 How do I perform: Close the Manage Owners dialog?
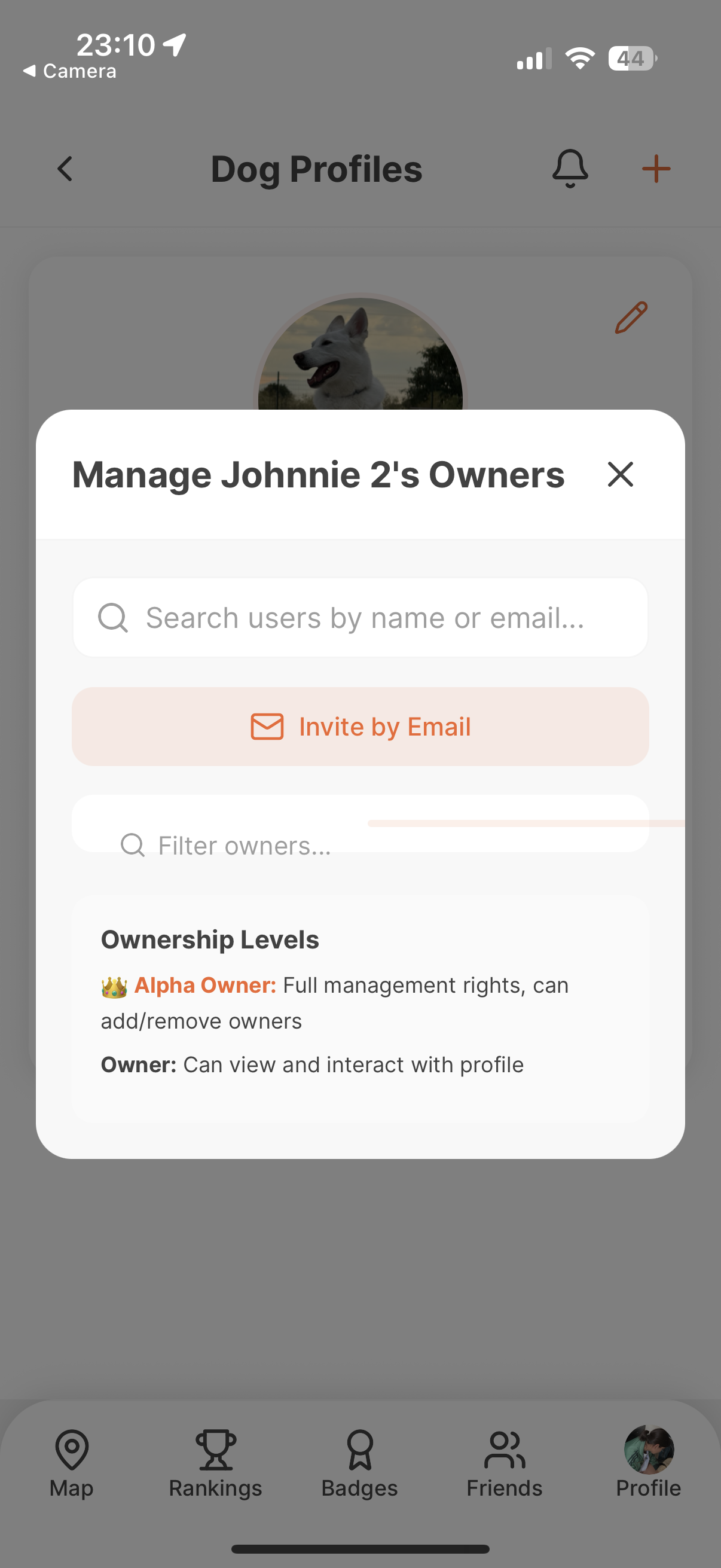pos(620,474)
